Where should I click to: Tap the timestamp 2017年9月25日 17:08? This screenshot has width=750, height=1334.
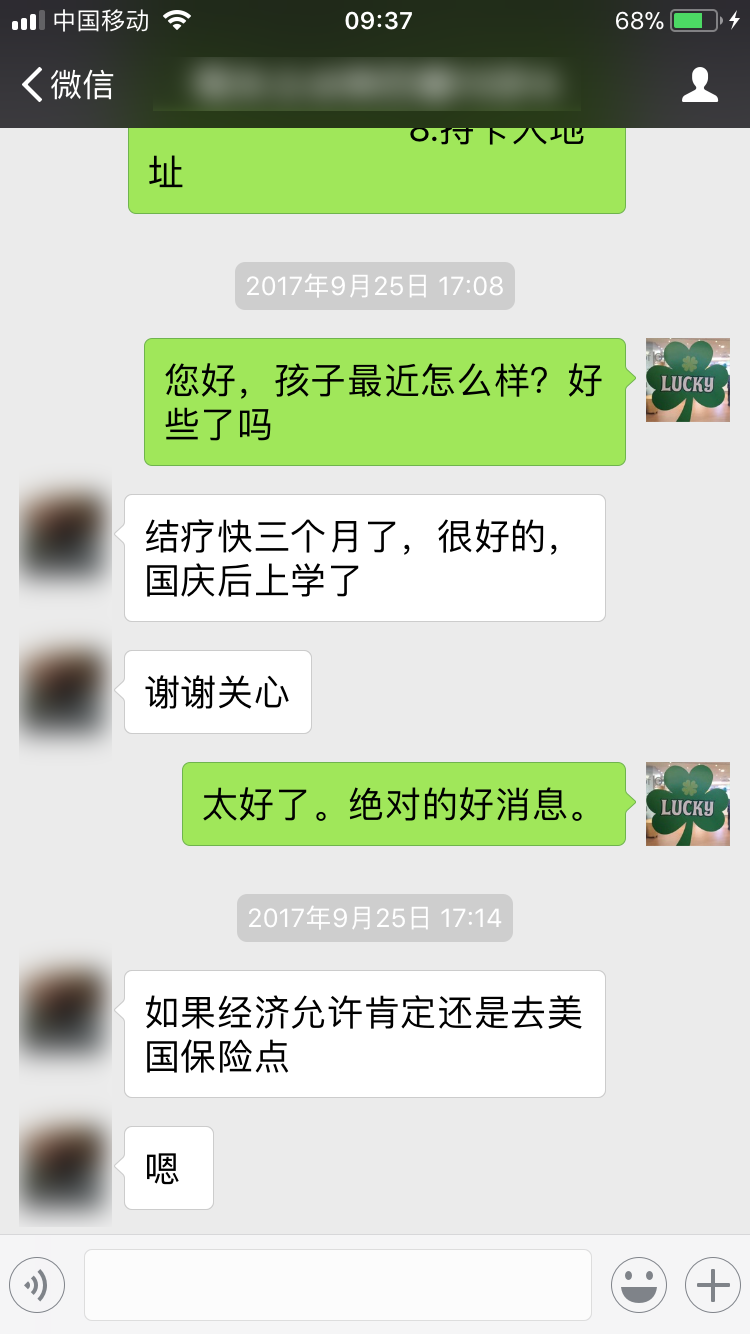374,286
